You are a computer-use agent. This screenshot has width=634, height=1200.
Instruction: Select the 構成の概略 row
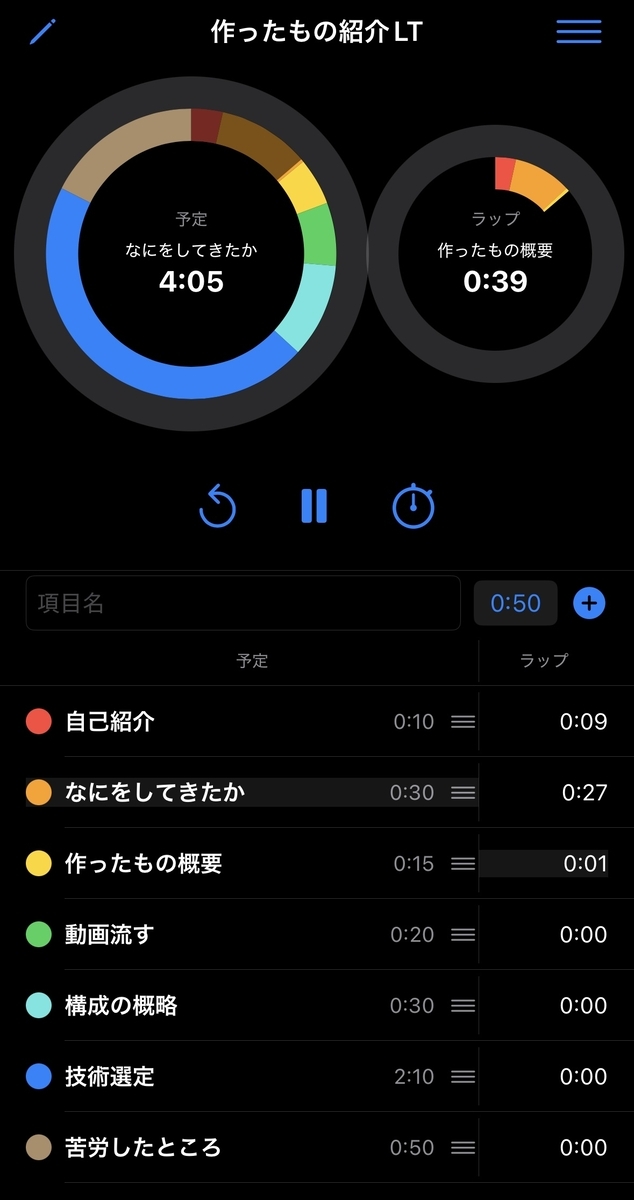pyautogui.click(x=317, y=1005)
